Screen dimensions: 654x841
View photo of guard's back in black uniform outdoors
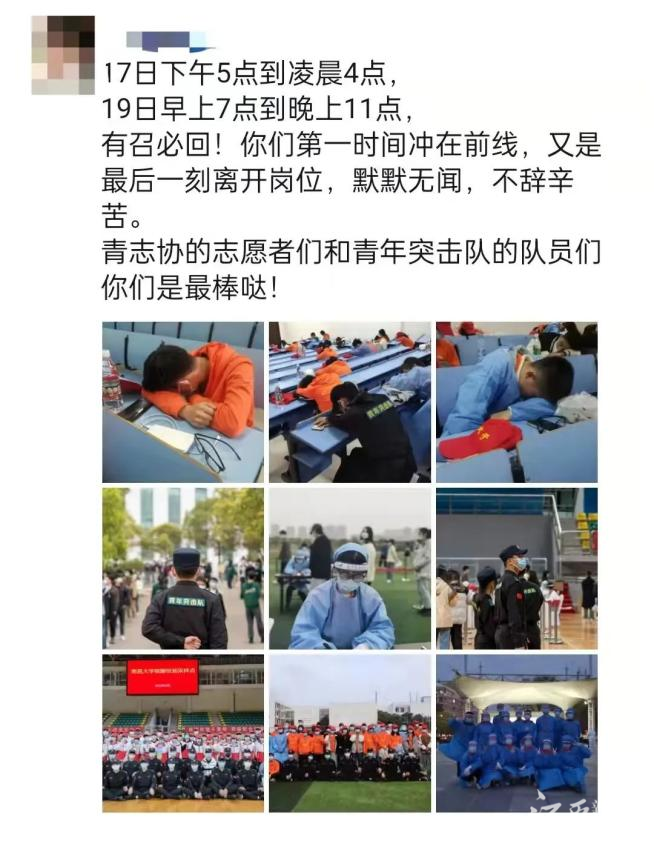tap(183, 568)
